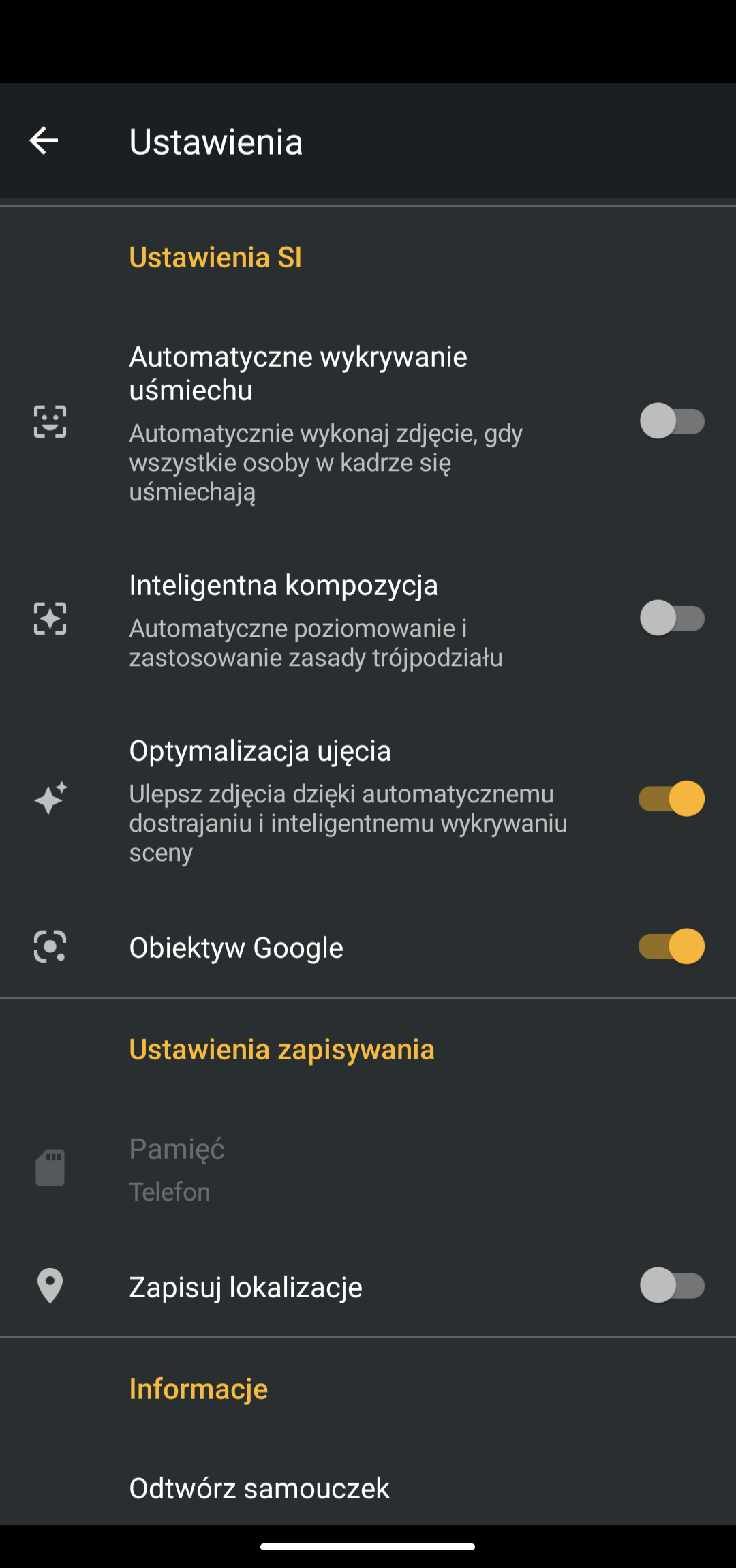This screenshot has width=736, height=1568.
Task: Disable Optymalizacja ujęcia
Action: (671, 798)
